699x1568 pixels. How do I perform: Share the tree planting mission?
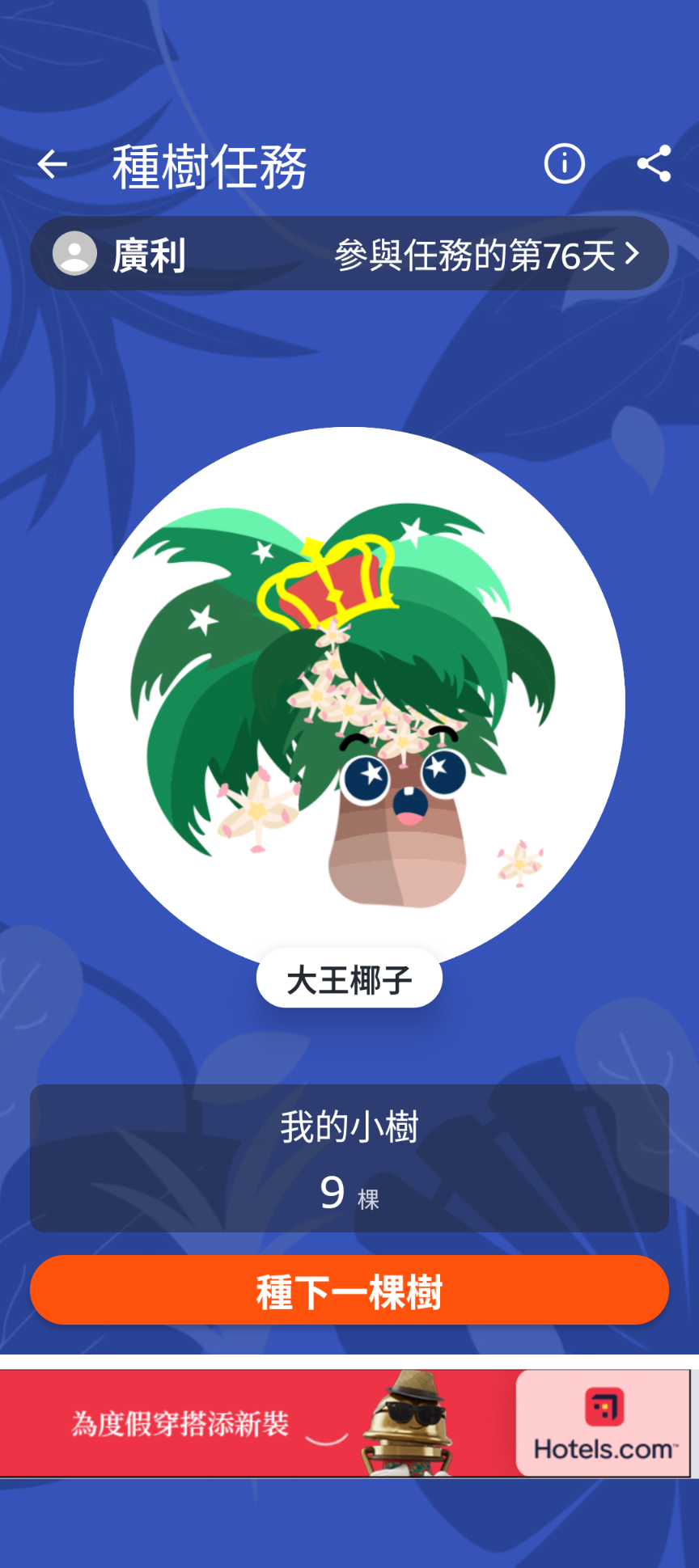tap(654, 164)
